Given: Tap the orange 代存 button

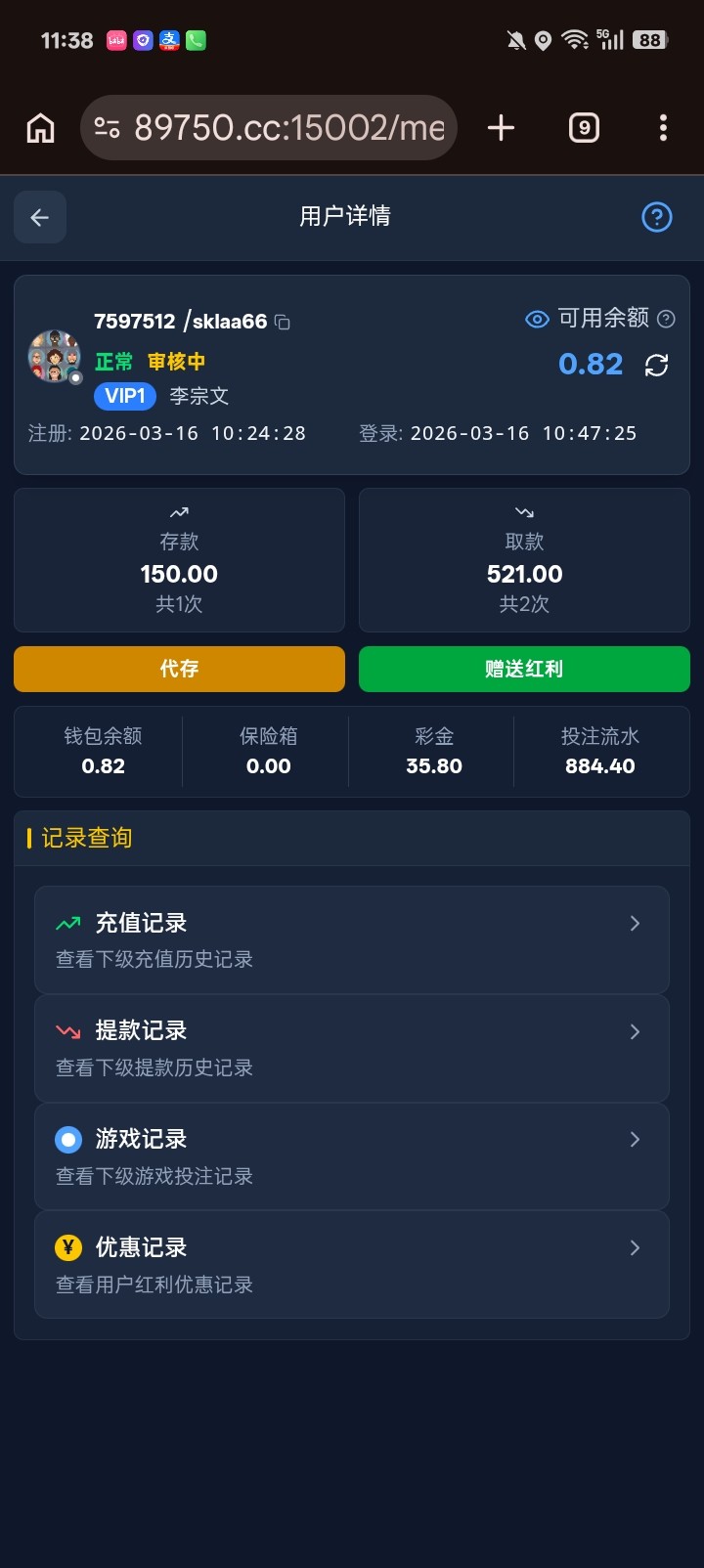Looking at the screenshot, I should pyautogui.click(x=179, y=669).
